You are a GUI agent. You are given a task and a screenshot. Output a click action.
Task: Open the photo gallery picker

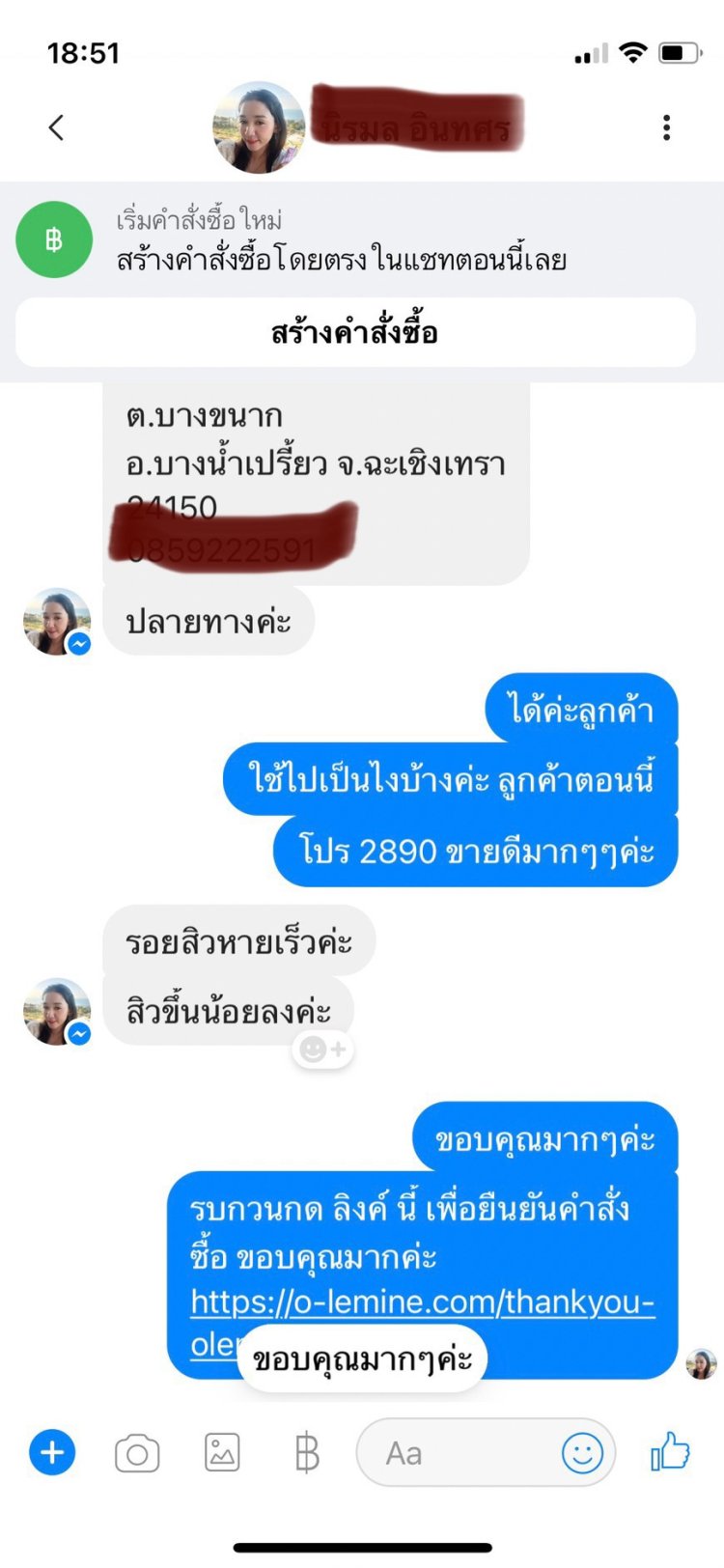point(222,1452)
